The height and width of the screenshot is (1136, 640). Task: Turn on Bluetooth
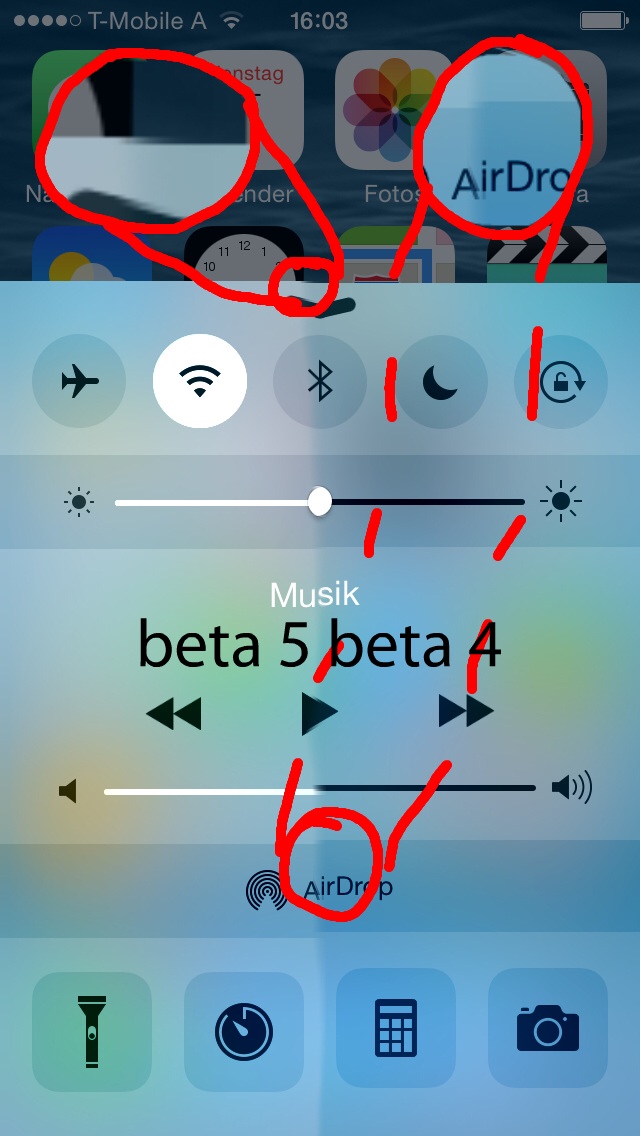[319, 381]
